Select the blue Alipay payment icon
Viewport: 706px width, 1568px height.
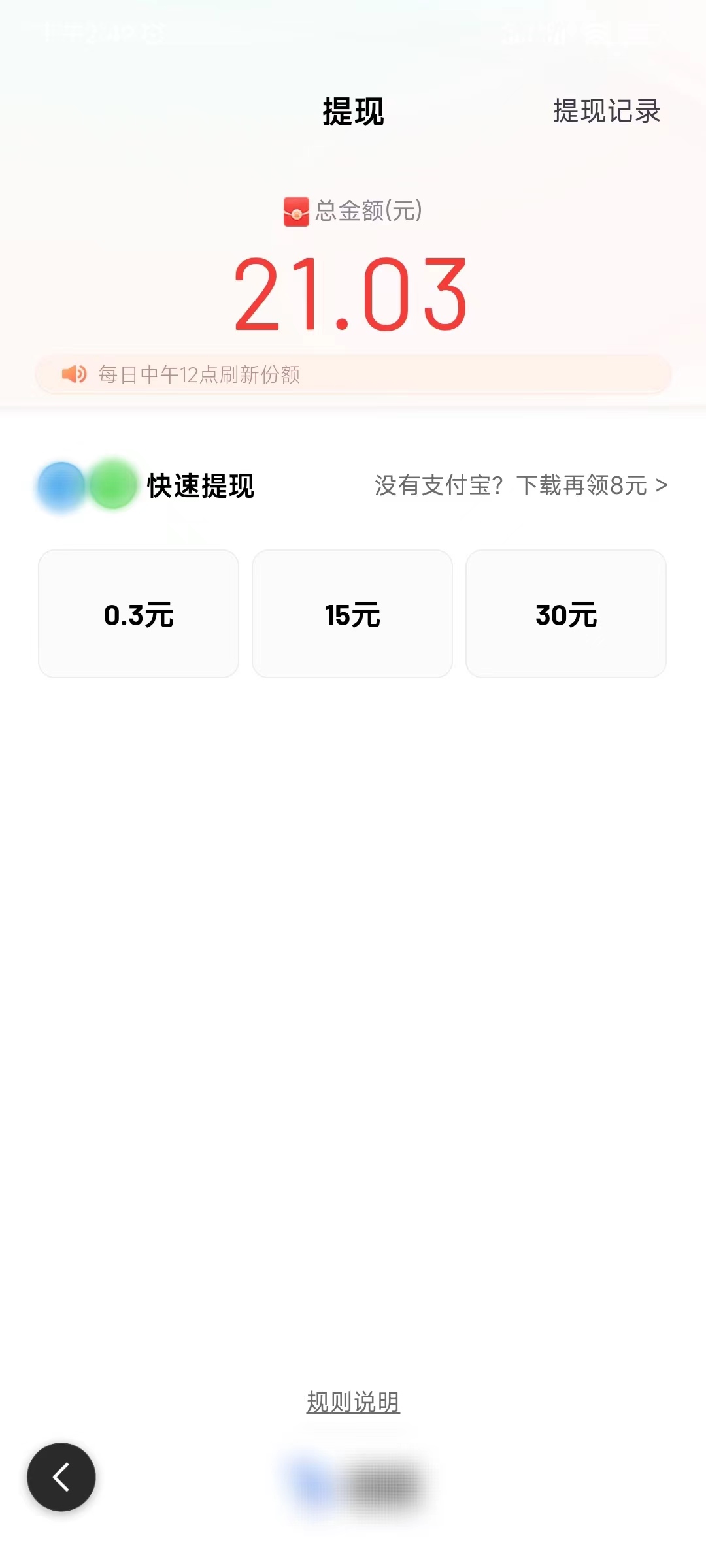[62, 486]
